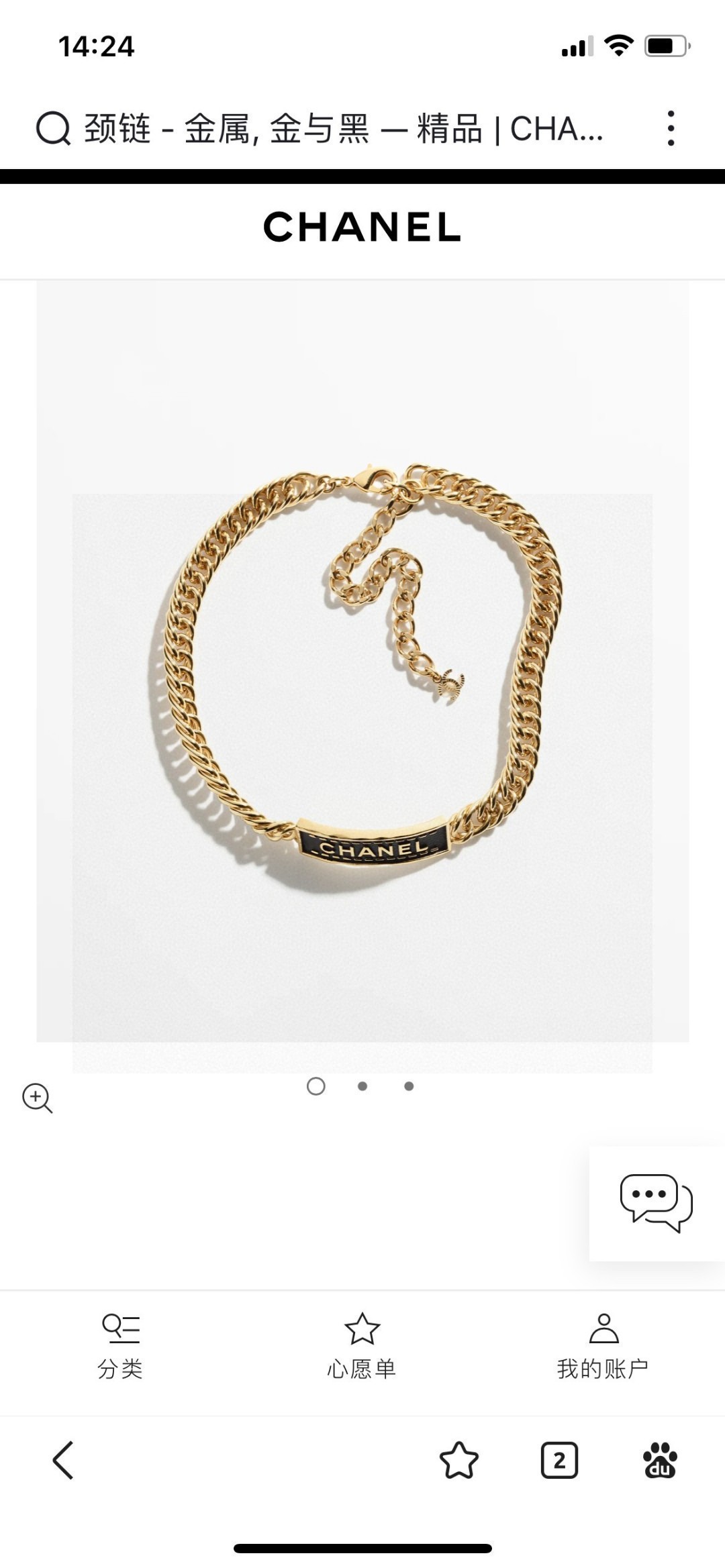
Task: Bookmark this page with the star
Action: [458, 1460]
